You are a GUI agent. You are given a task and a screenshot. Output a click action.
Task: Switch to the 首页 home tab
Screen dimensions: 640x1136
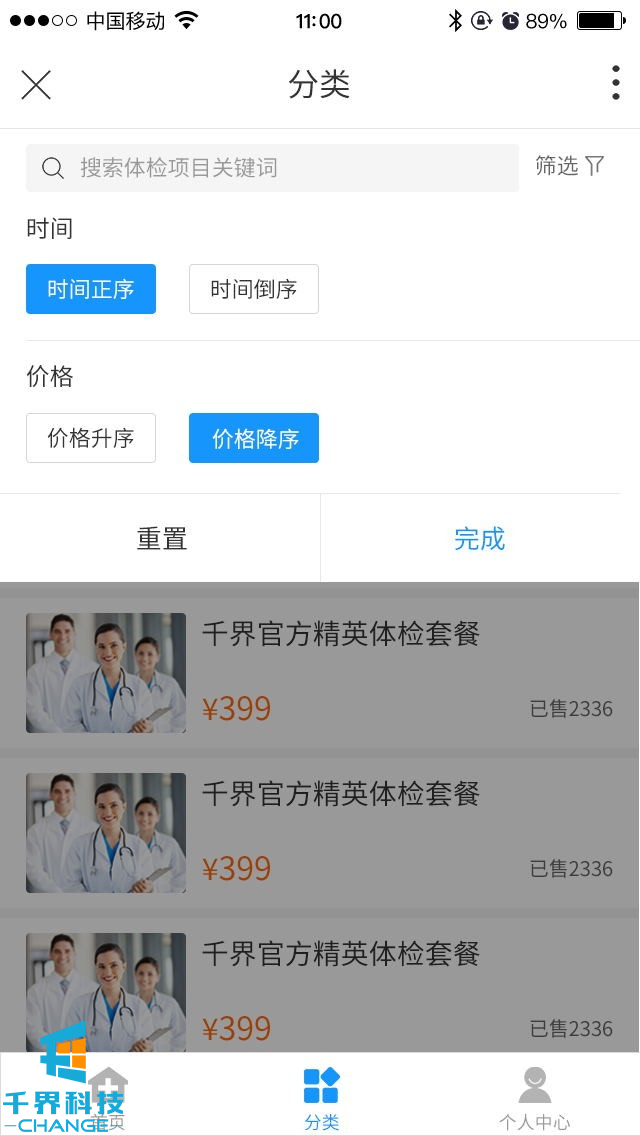(x=107, y=1097)
